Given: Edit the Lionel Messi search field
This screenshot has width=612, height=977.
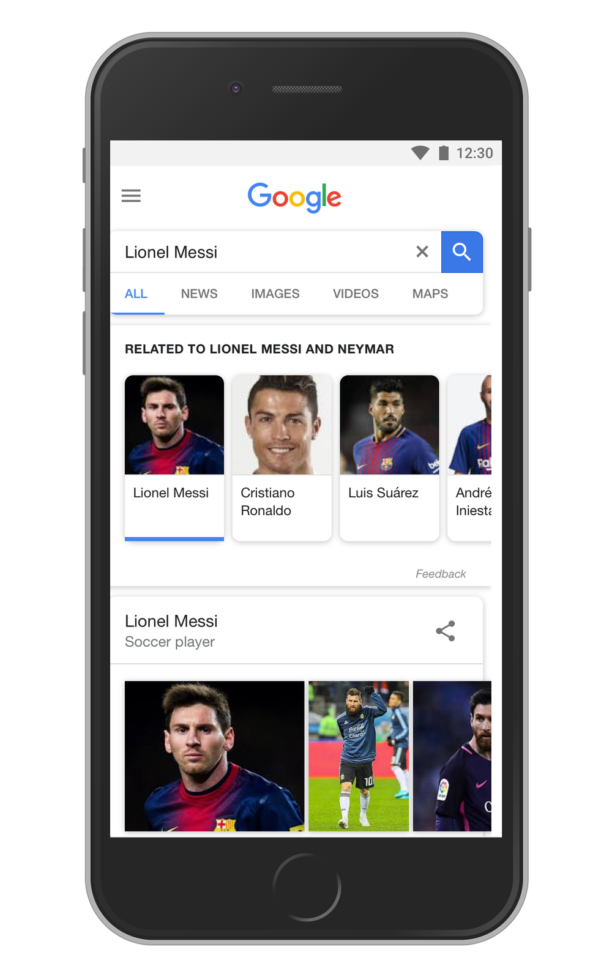Looking at the screenshot, I should click(260, 252).
